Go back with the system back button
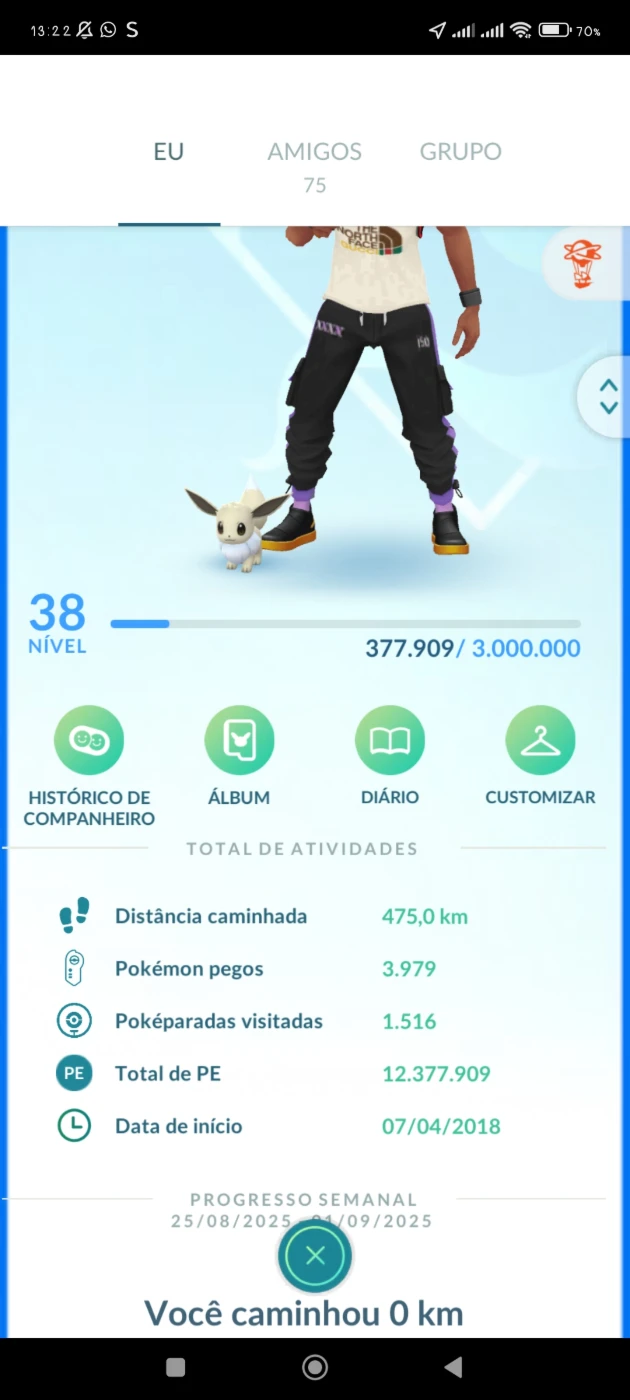 [453, 1367]
